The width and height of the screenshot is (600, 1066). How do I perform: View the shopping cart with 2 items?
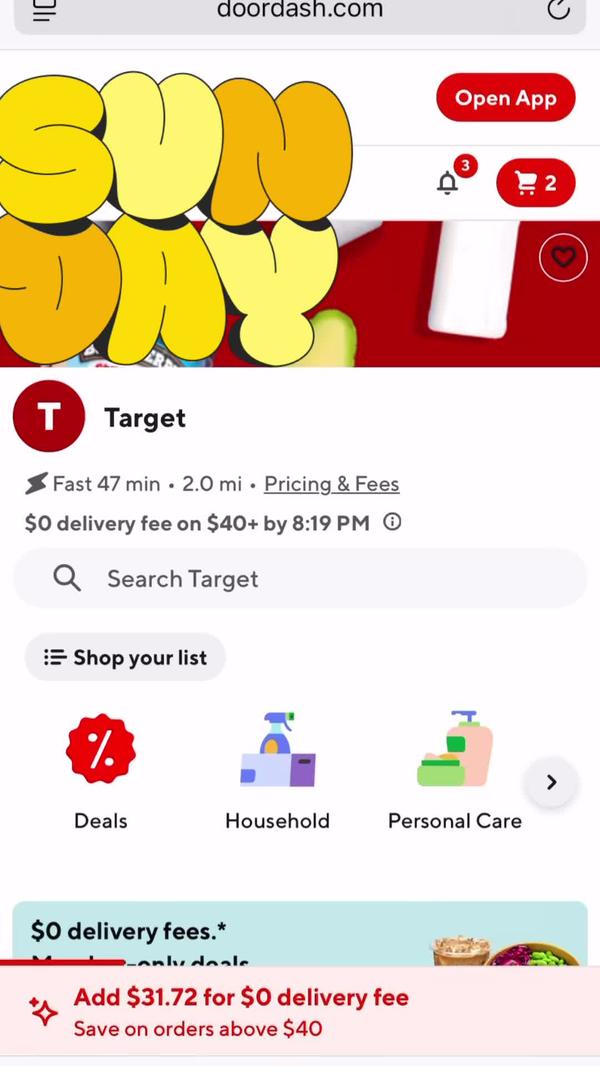click(535, 183)
